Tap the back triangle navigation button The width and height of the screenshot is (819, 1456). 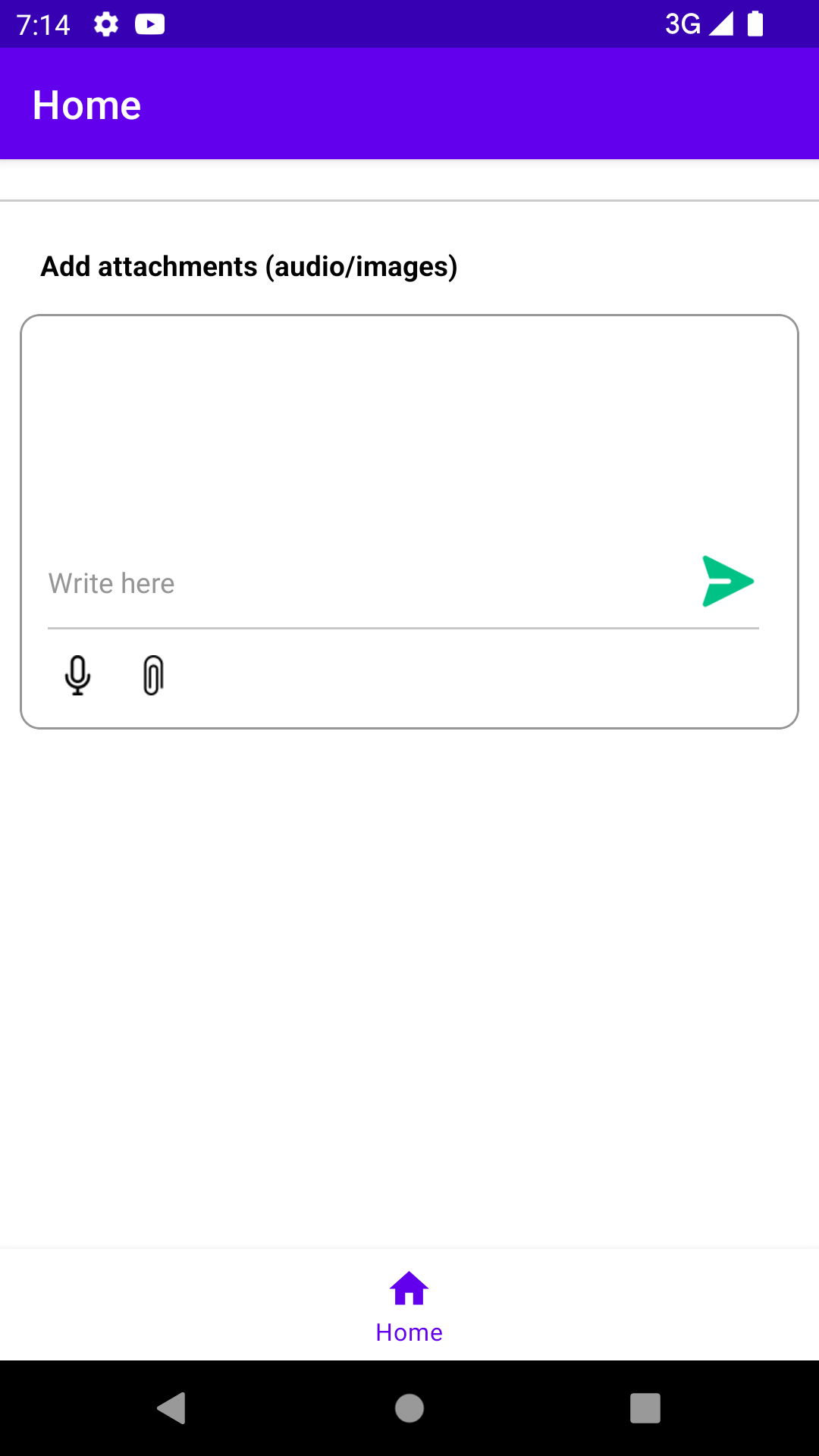[x=172, y=1409]
